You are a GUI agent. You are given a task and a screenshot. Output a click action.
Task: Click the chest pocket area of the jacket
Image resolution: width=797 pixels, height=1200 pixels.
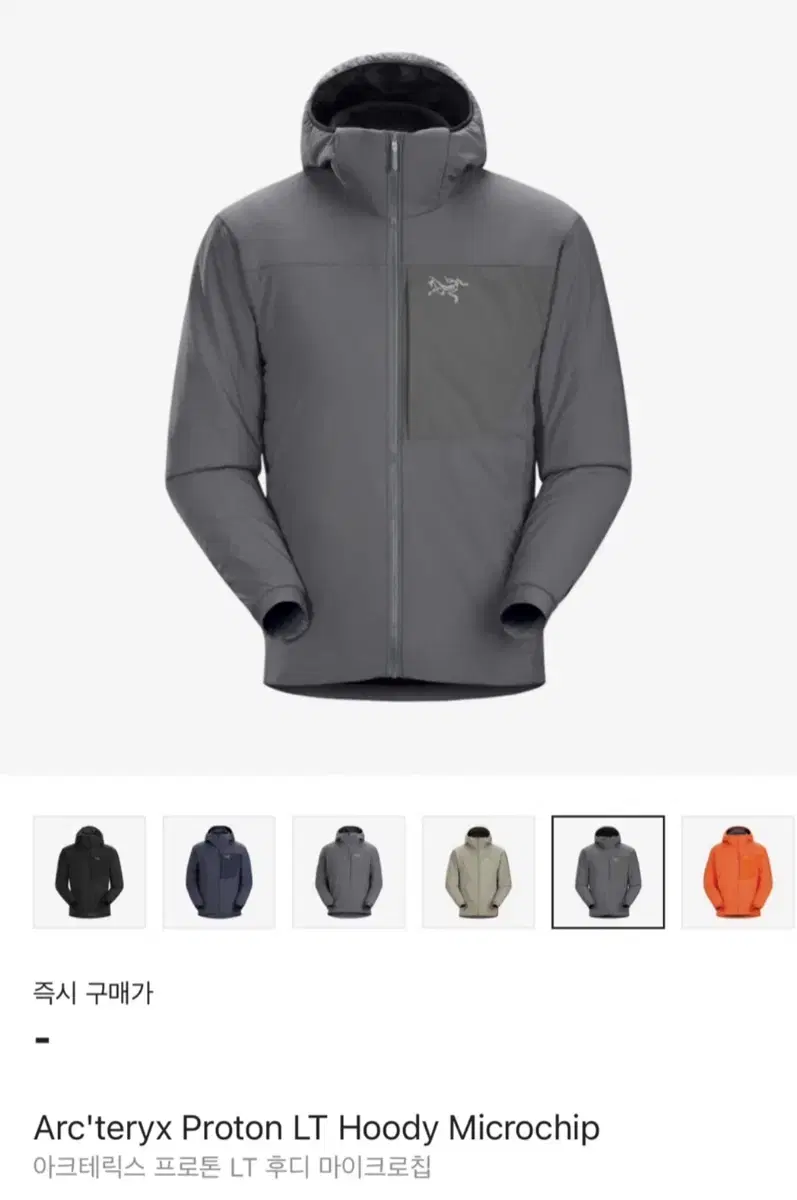pos(480,350)
